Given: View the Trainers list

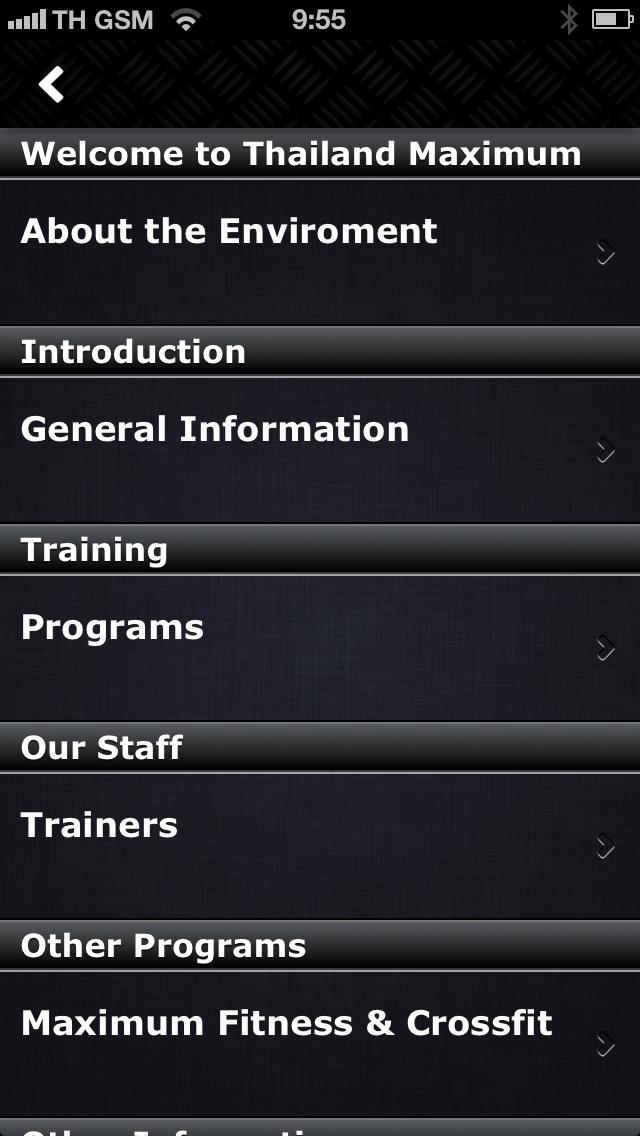Looking at the screenshot, I should tap(320, 846).
